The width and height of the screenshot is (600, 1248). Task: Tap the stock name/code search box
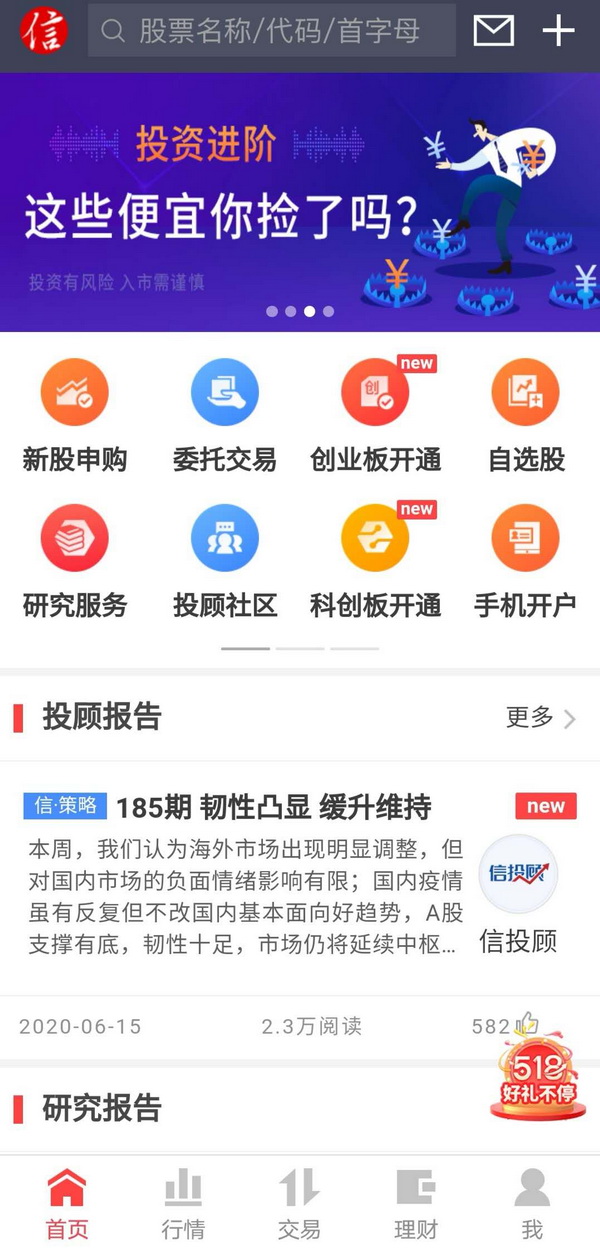coord(272,32)
